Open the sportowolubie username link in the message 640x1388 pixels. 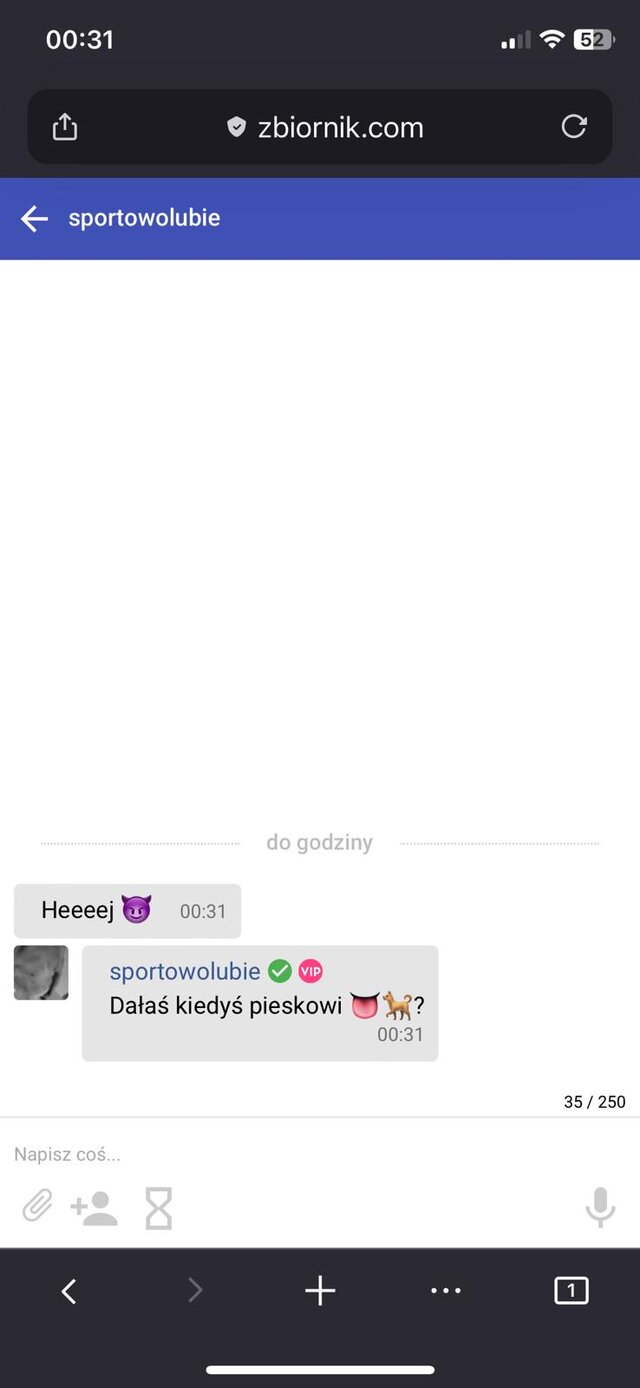pos(185,971)
